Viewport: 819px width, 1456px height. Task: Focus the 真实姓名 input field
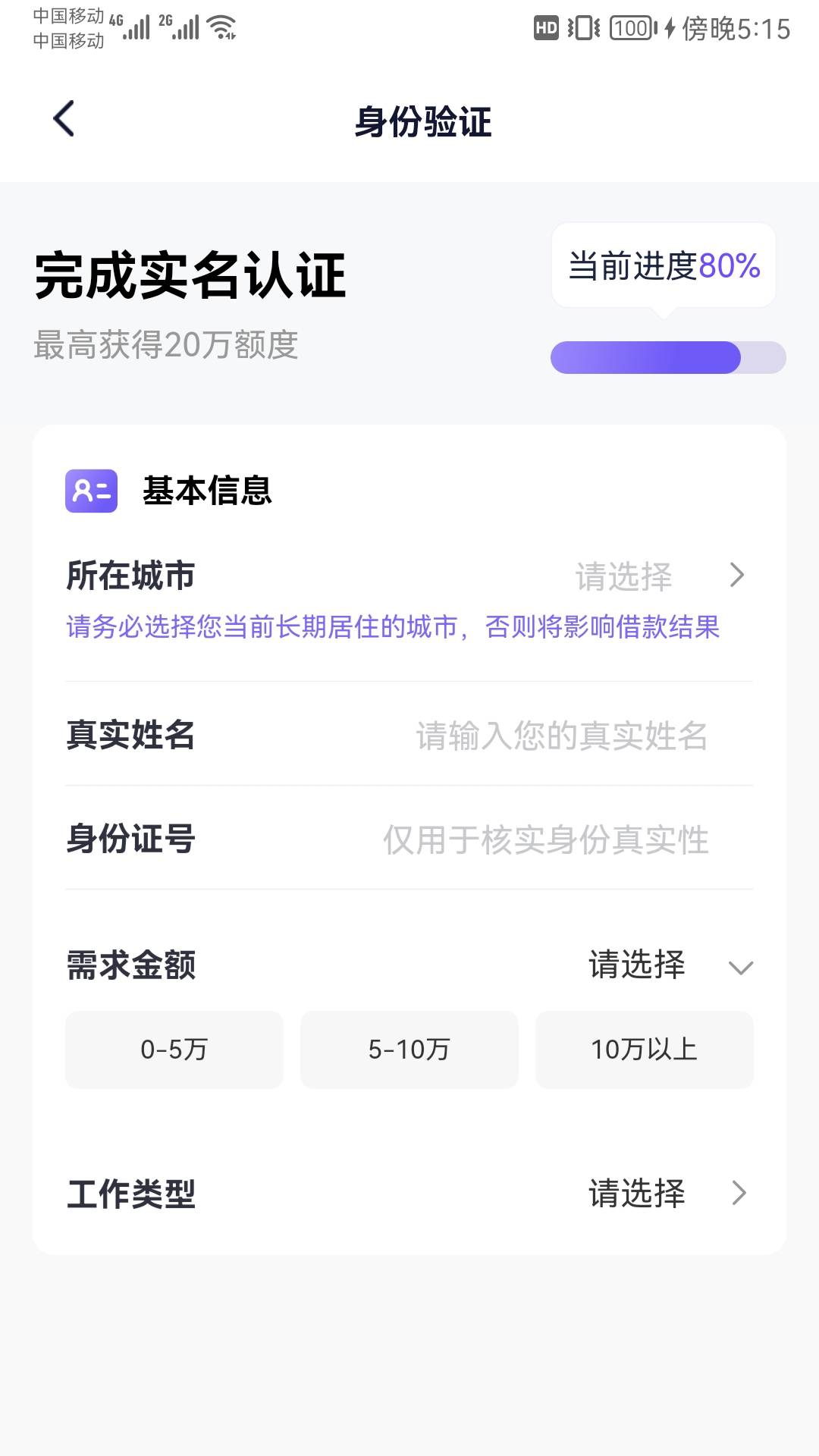tap(561, 736)
